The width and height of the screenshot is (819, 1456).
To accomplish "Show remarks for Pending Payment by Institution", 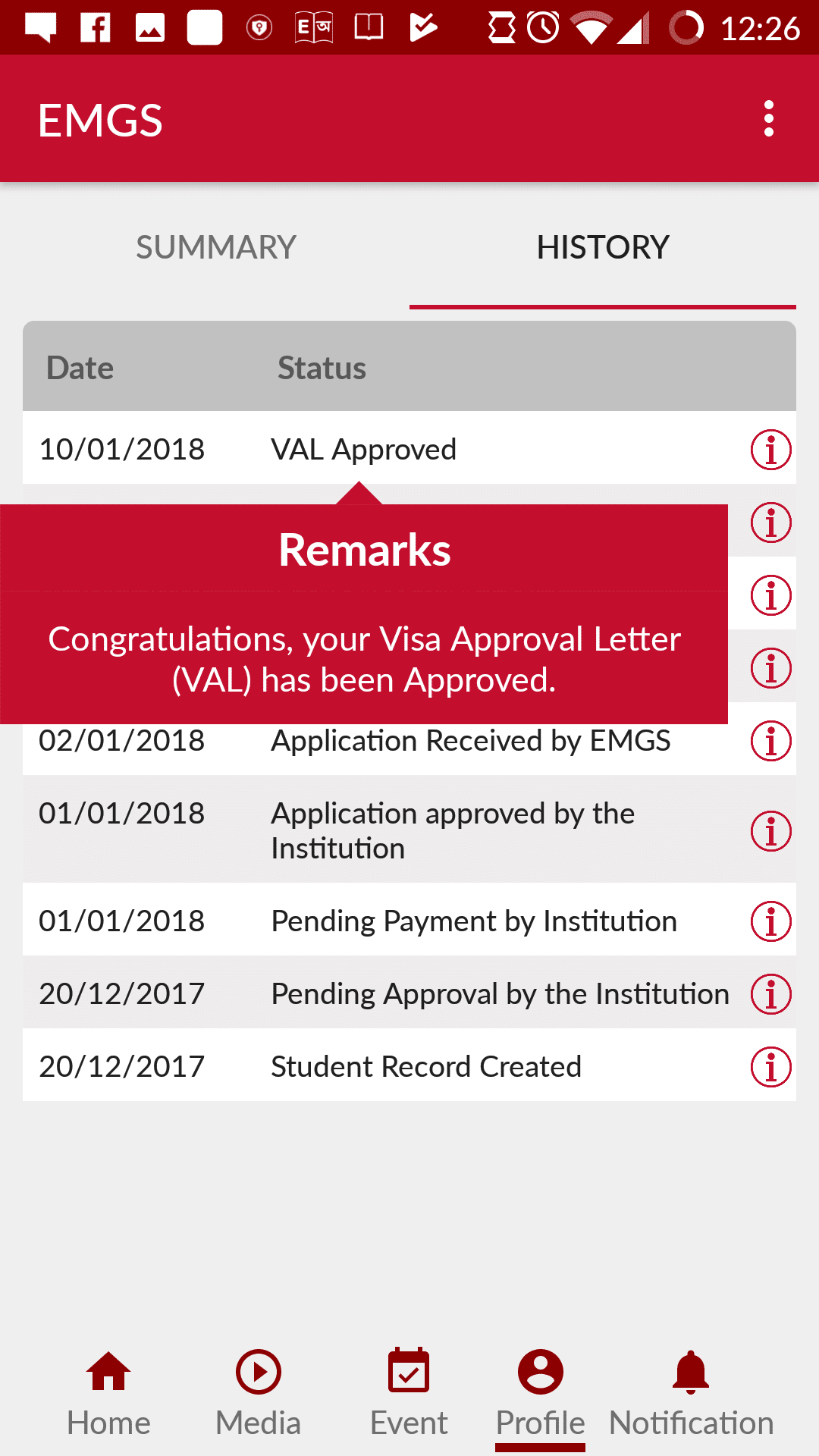I will click(770, 921).
